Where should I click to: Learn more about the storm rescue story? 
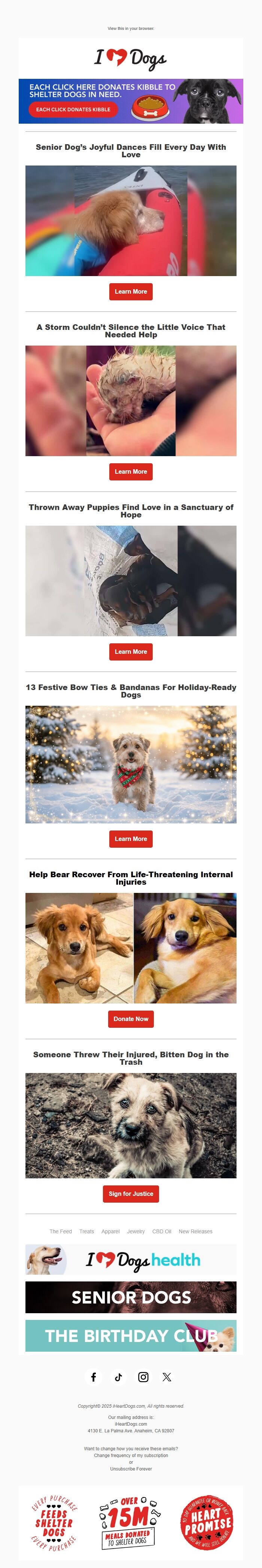tap(131, 472)
